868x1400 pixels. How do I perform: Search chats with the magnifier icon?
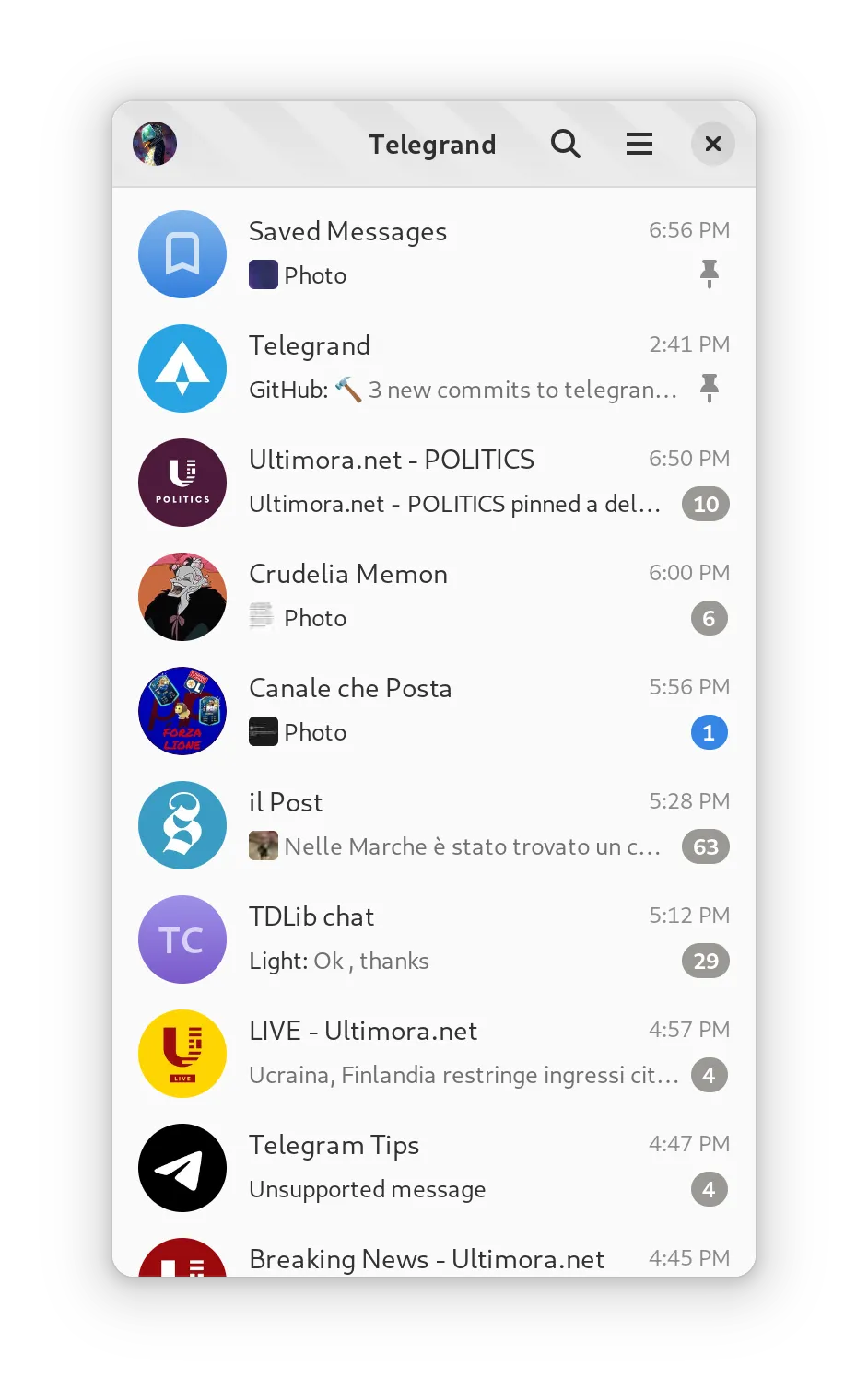[x=565, y=144]
